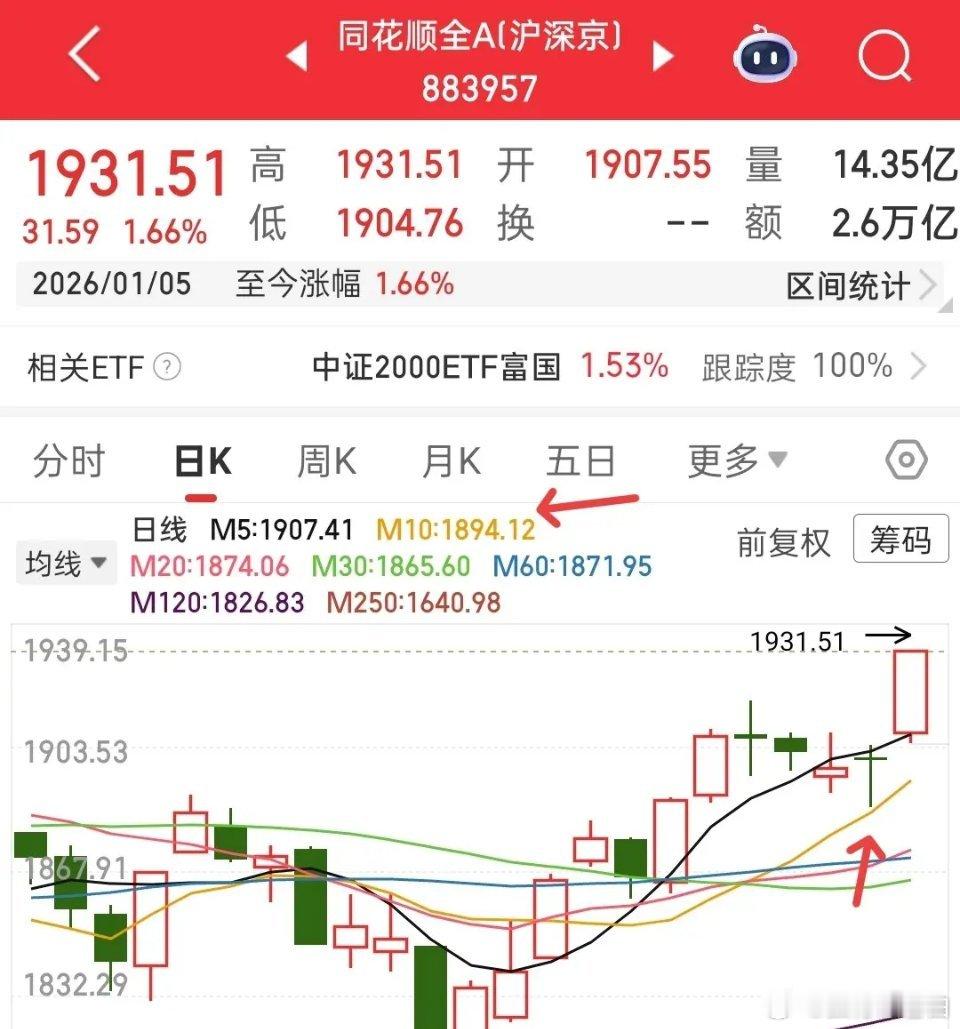
Task: Open search with the magnifier icon
Action: click(884, 57)
